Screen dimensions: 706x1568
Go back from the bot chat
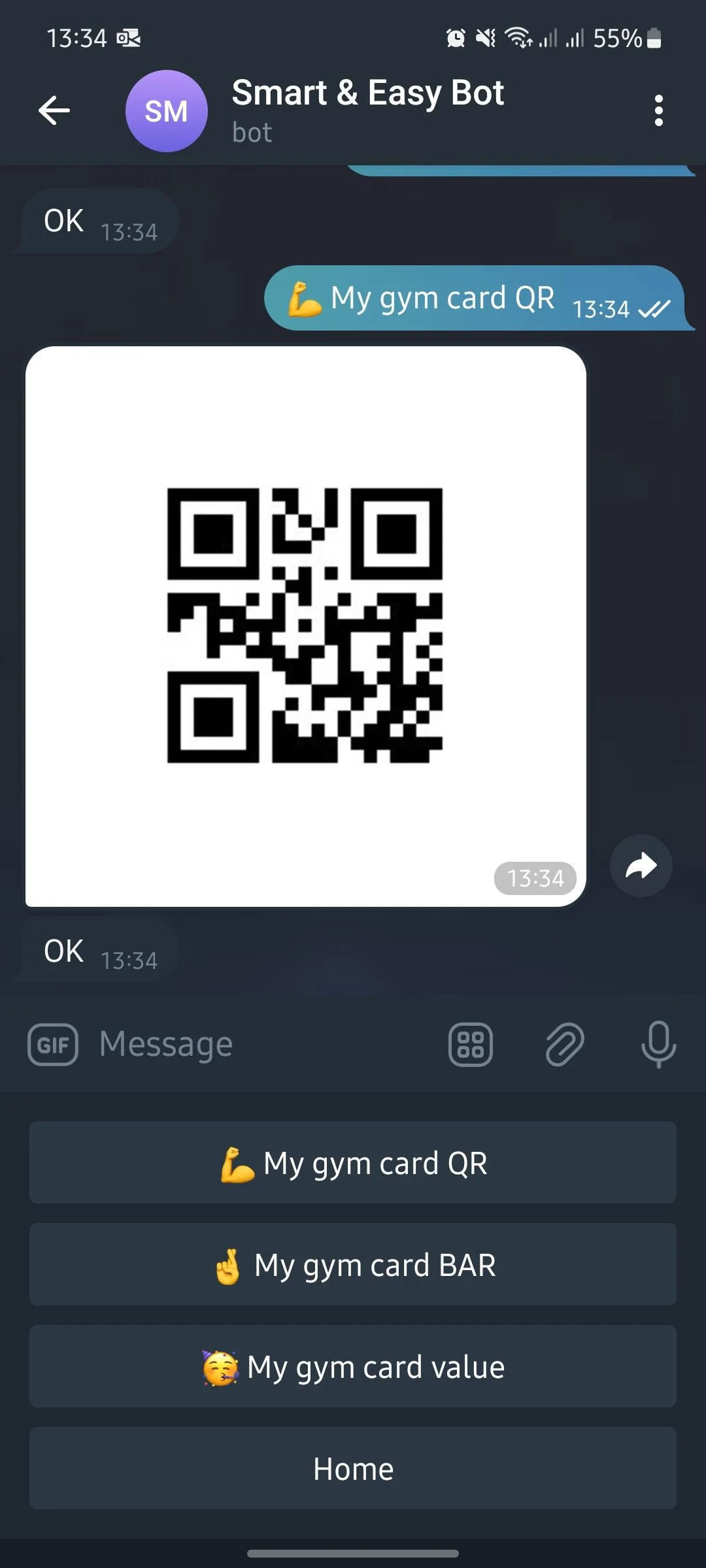54,110
